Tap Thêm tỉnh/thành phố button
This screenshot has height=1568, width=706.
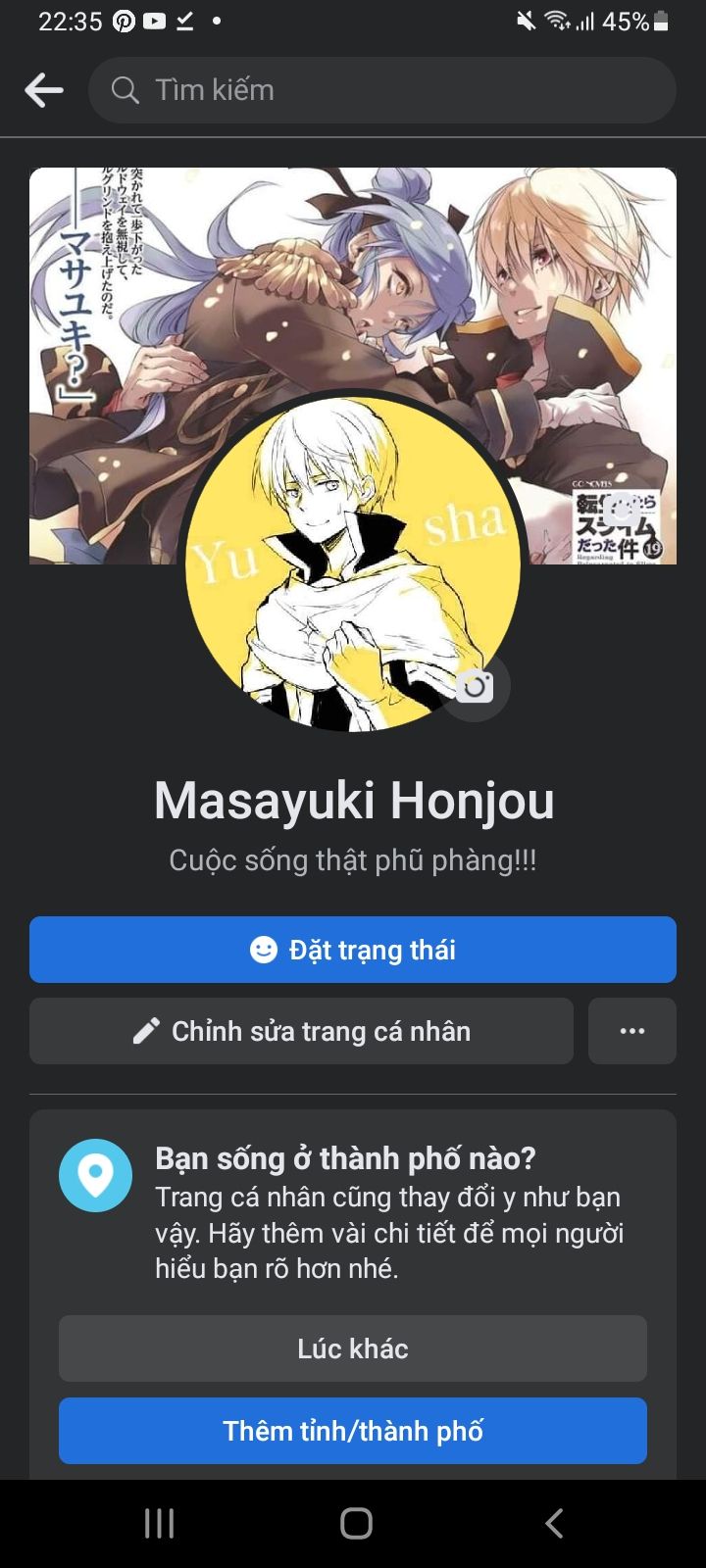(353, 1431)
